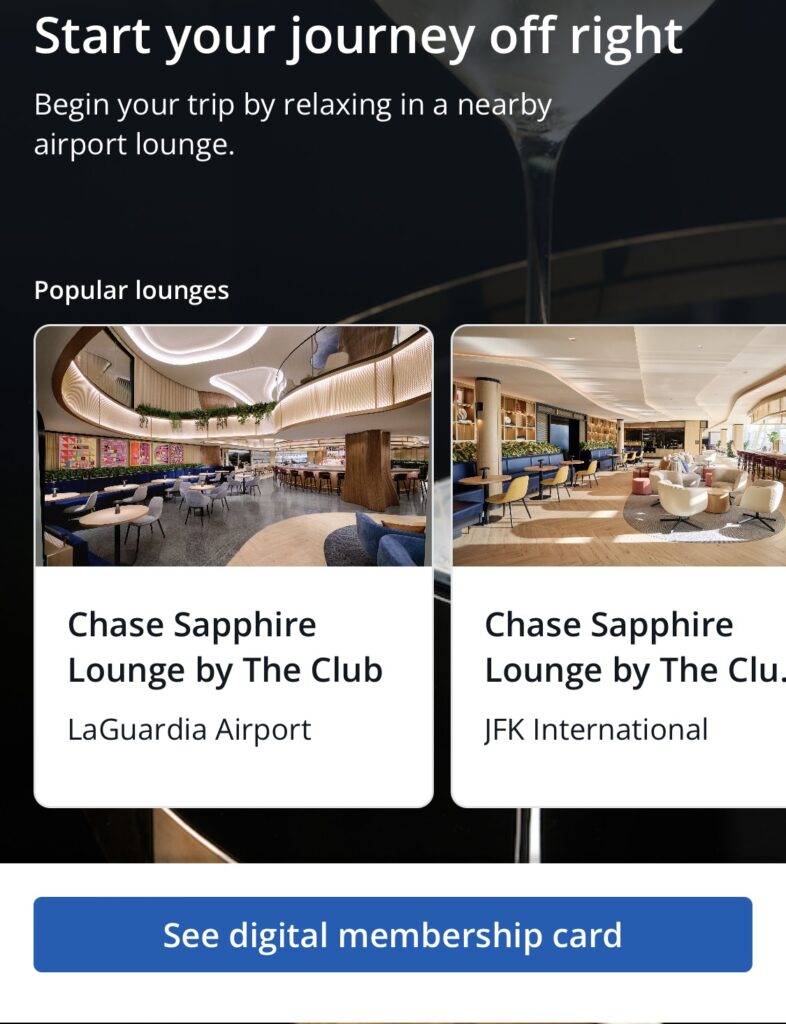Tap the Start your journey heading

coord(355,36)
